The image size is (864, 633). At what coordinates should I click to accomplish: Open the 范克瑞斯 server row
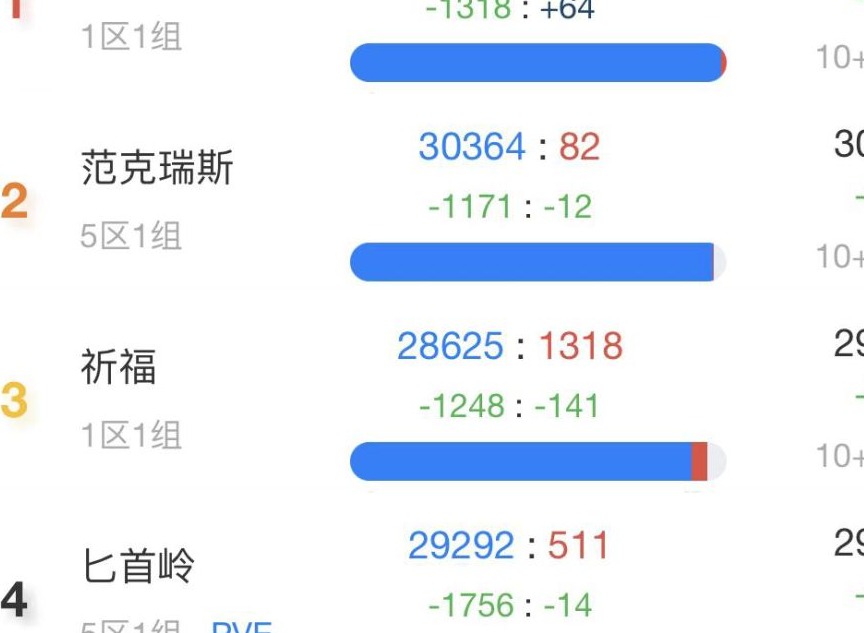(157, 168)
